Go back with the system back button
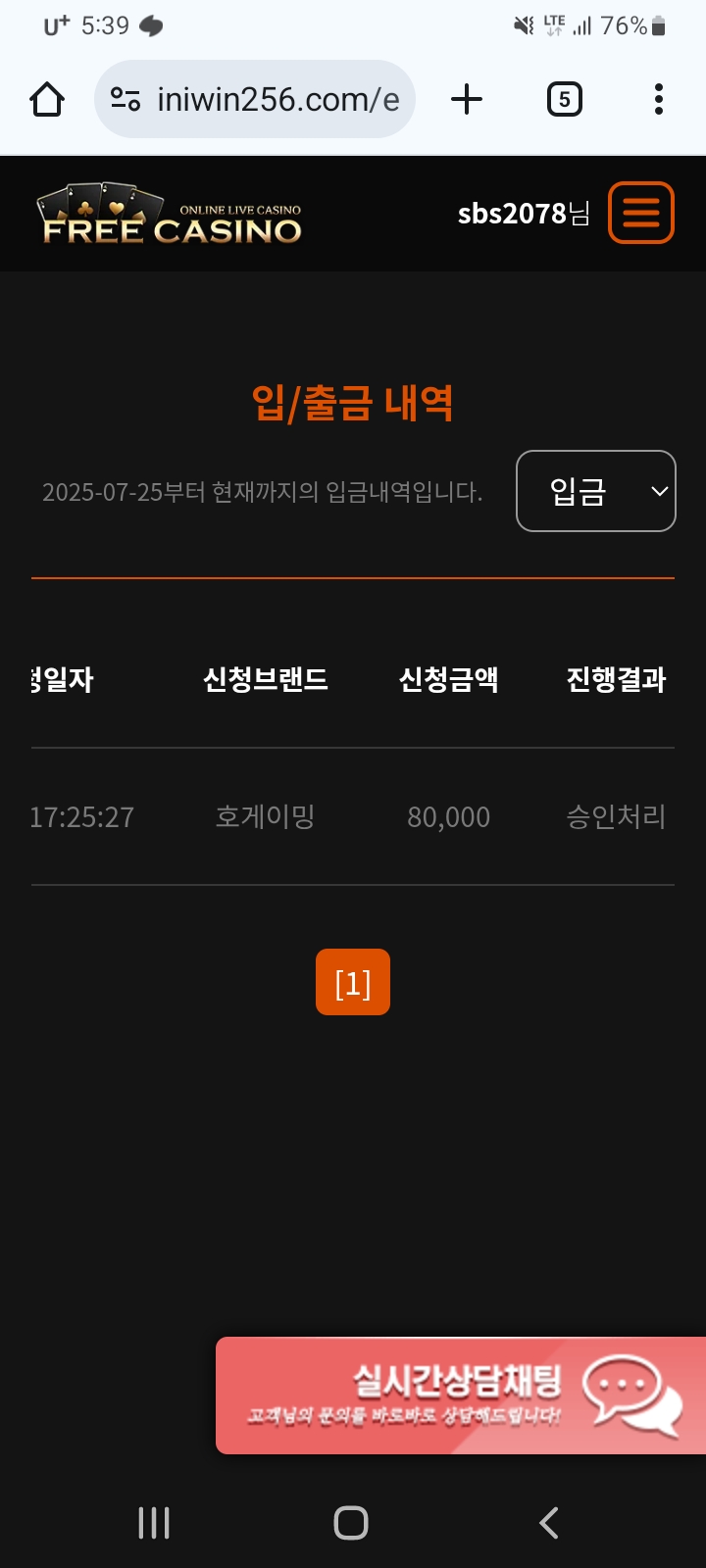This screenshot has width=706, height=1568. pos(549,1522)
